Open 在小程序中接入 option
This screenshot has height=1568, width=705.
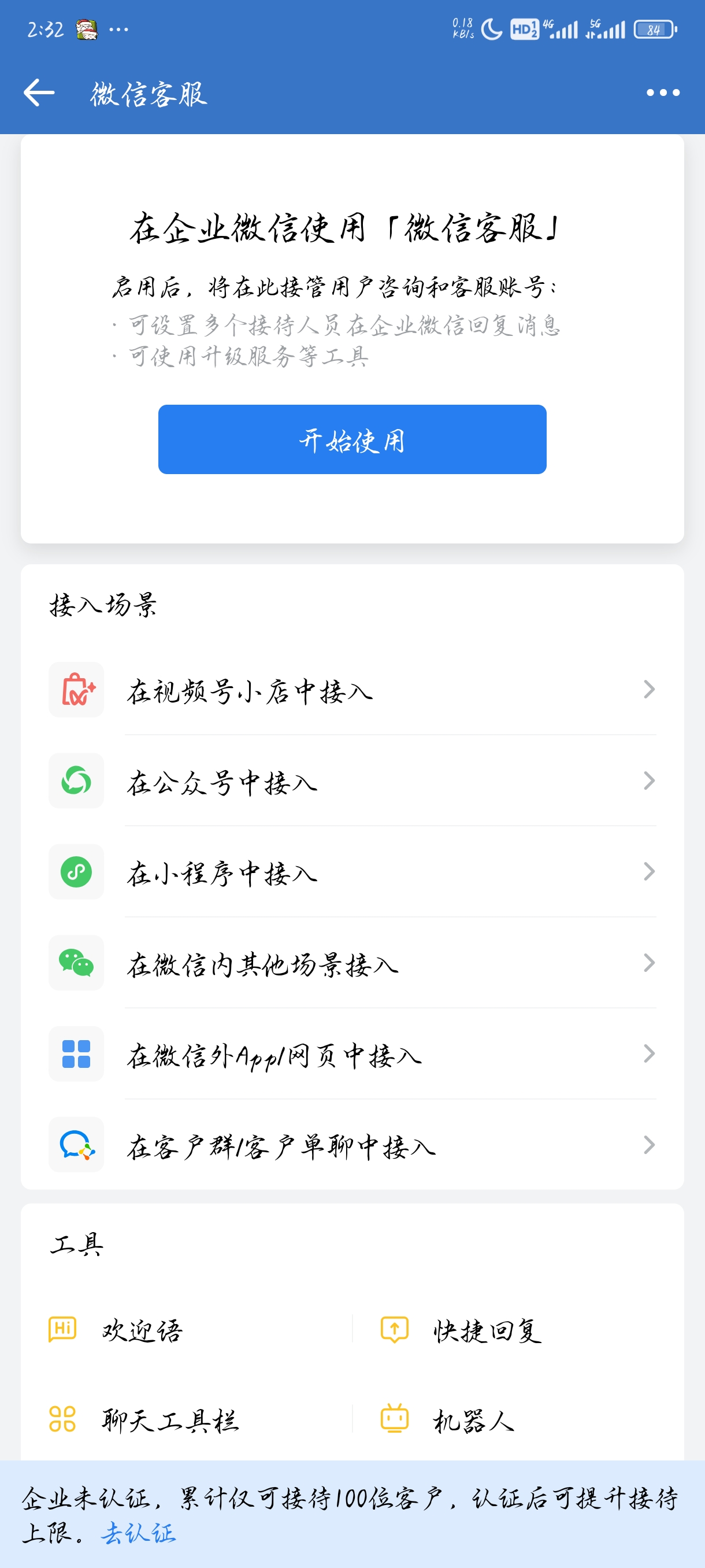pos(352,872)
